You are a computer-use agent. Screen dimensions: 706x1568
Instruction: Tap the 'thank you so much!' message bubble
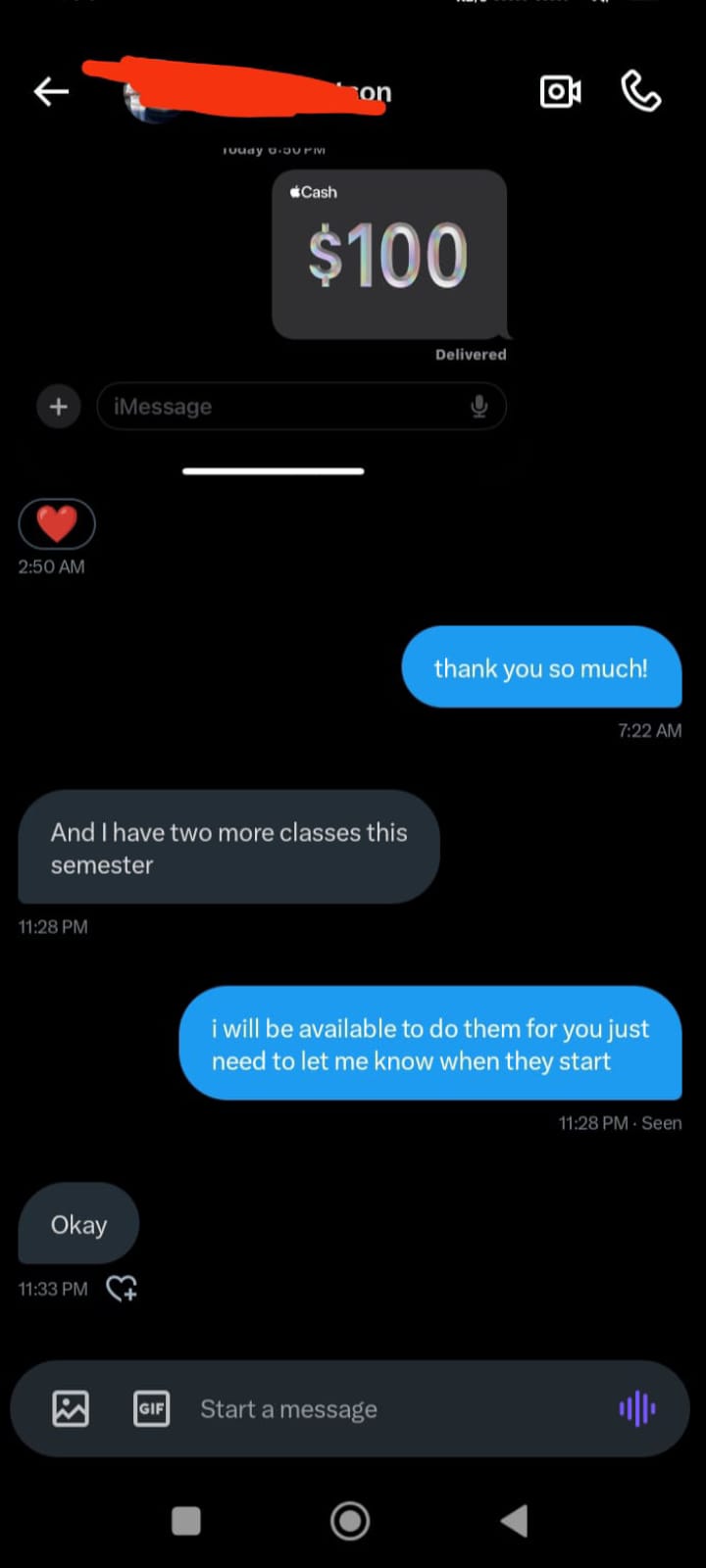point(540,667)
